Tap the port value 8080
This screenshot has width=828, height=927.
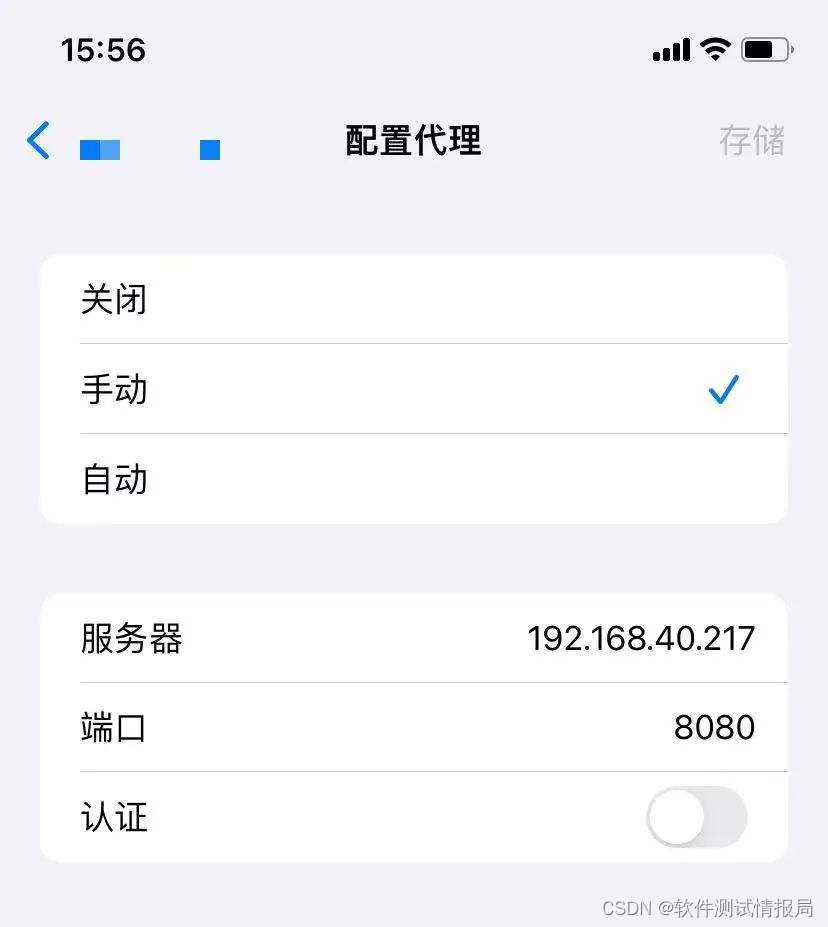click(715, 727)
